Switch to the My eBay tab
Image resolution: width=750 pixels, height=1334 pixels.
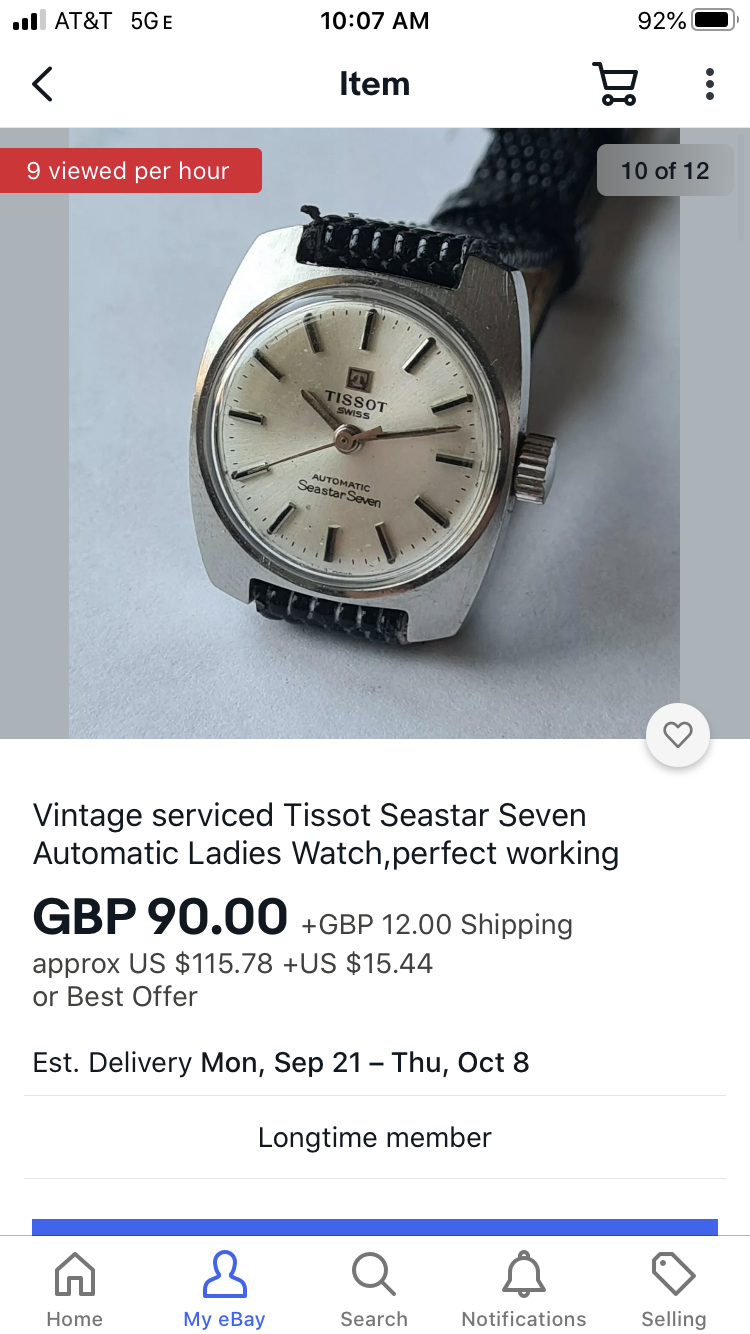pyautogui.click(x=224, y=1290)
